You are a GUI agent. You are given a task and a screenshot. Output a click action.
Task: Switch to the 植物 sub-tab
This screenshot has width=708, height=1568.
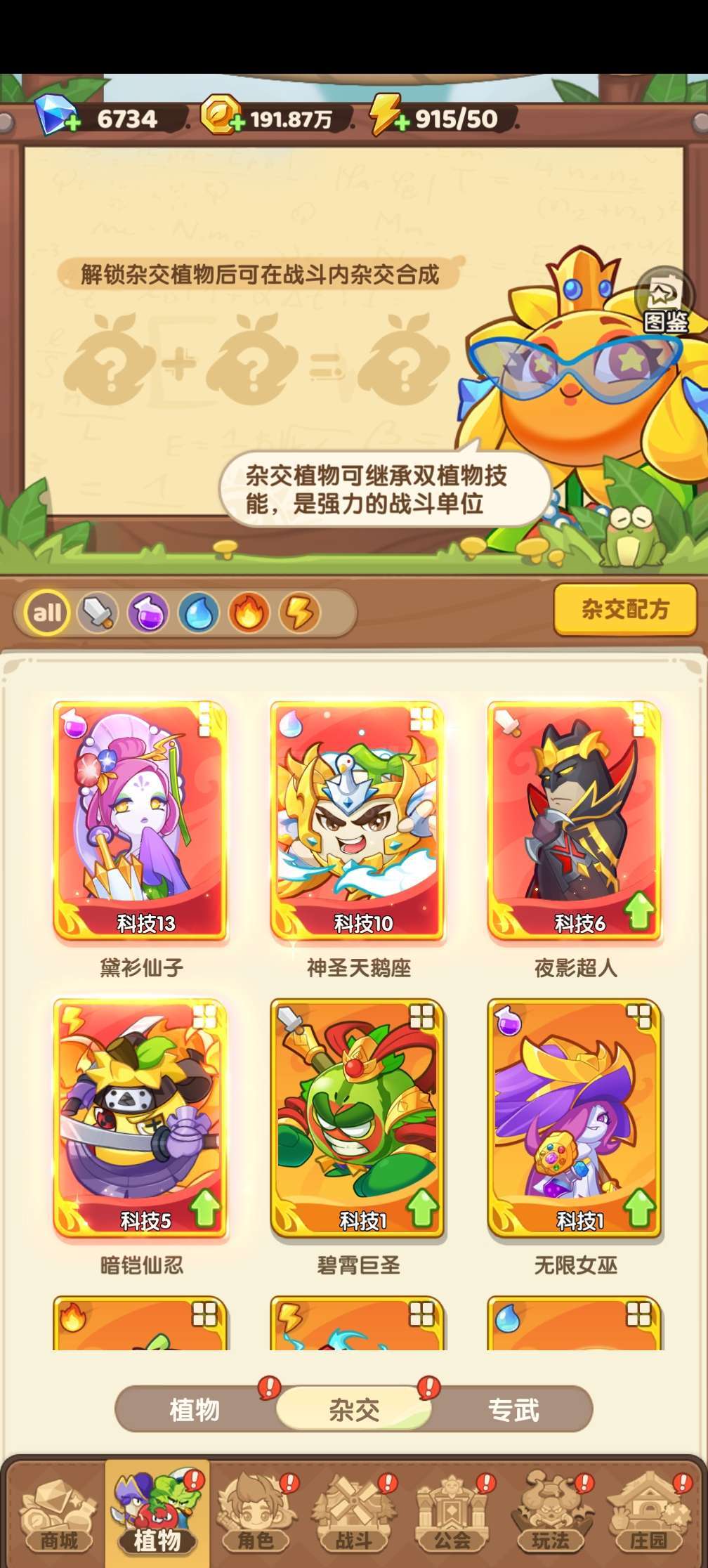coord(195,1409)
